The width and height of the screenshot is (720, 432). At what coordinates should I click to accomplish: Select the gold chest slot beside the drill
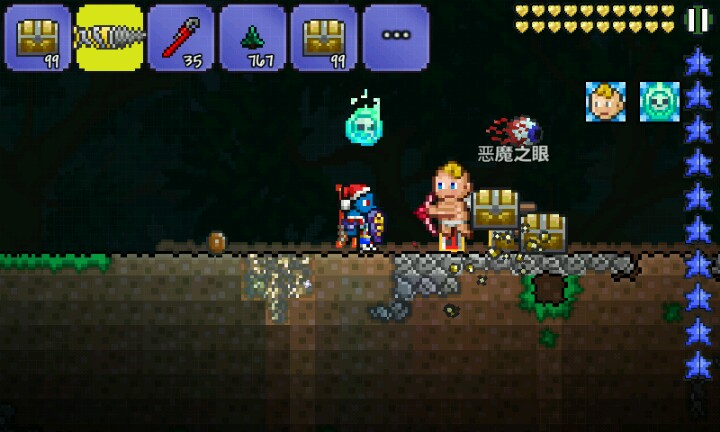click(x=38, y=37)
